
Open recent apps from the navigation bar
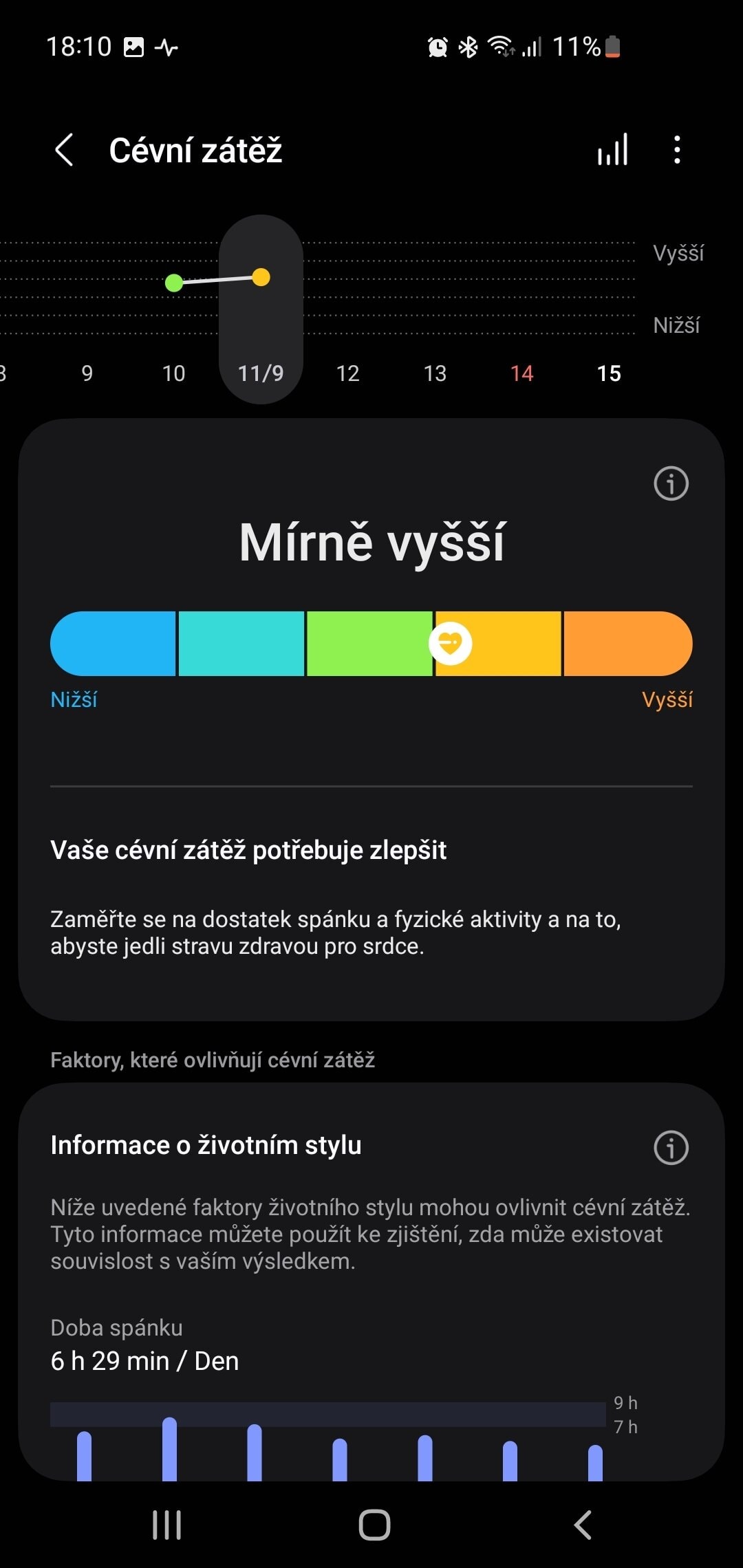(x=166, y=1525)
